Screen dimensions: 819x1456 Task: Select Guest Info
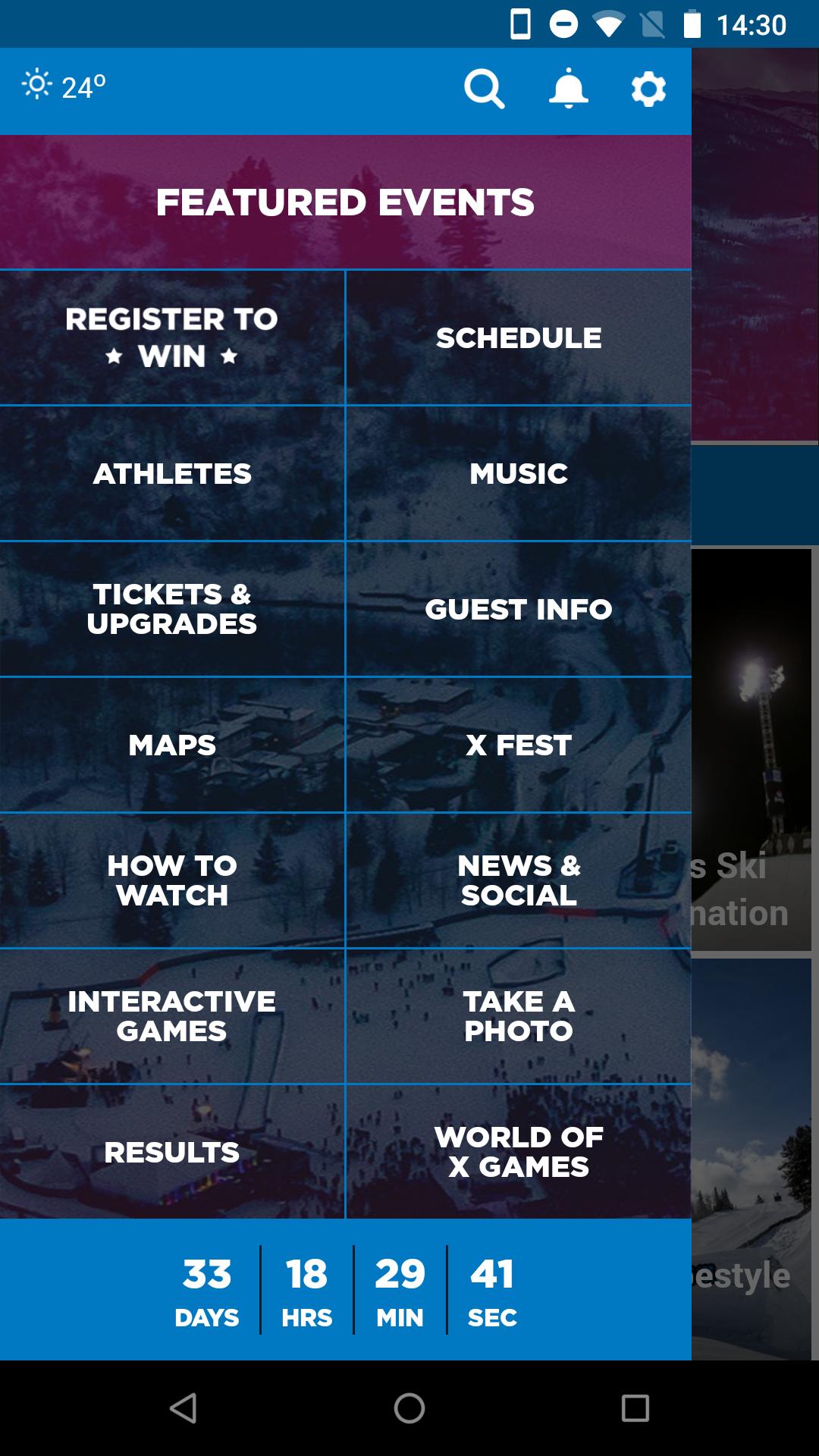point(519,610)
